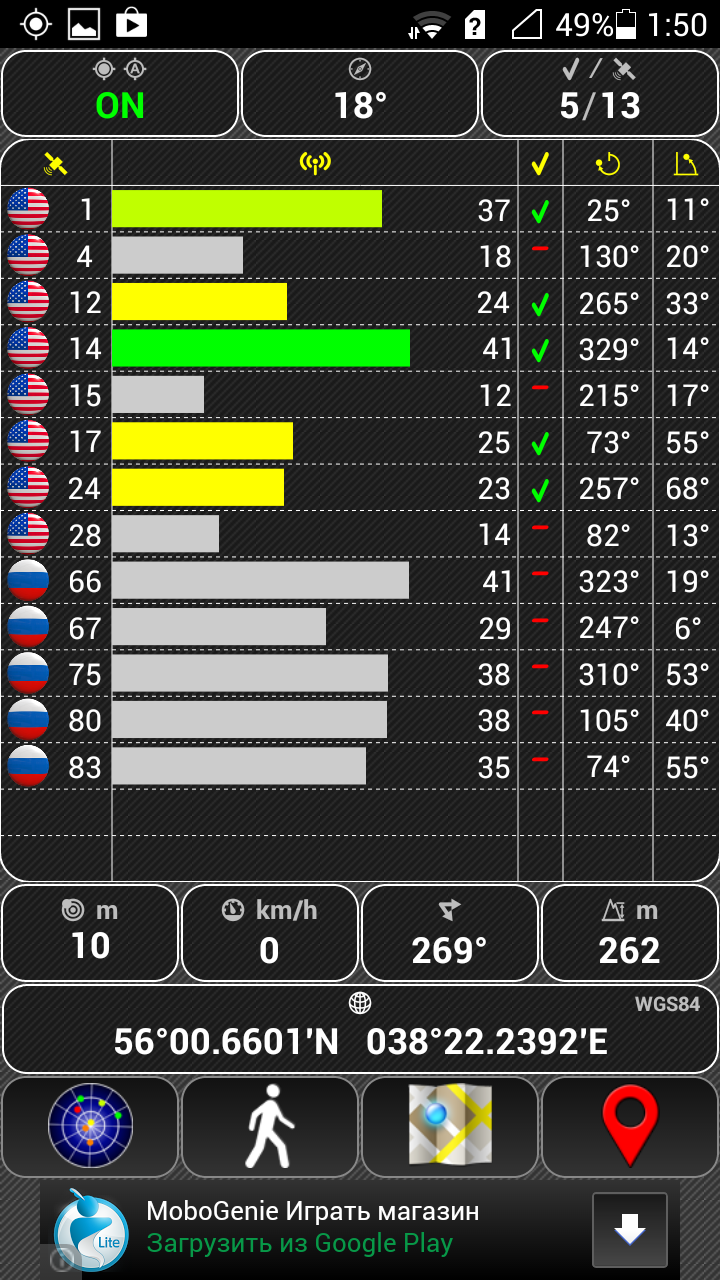Image resolution: width=720 pixels, height=1280 pixels.
Task: Open the map view button
Action: [450, 1127]
